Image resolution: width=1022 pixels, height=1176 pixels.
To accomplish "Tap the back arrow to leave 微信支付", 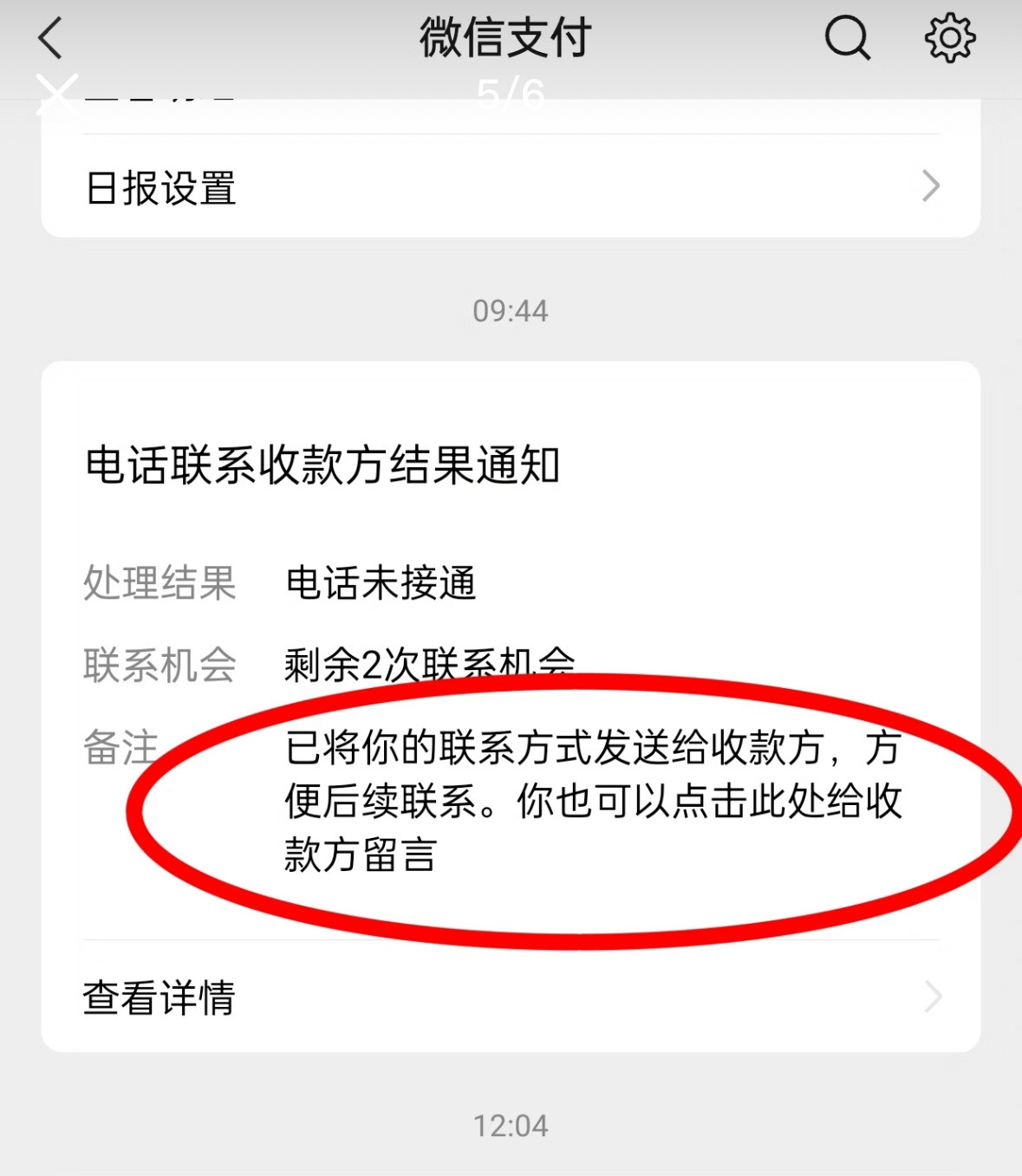I will pyautogui.click(x=49, y=38).
